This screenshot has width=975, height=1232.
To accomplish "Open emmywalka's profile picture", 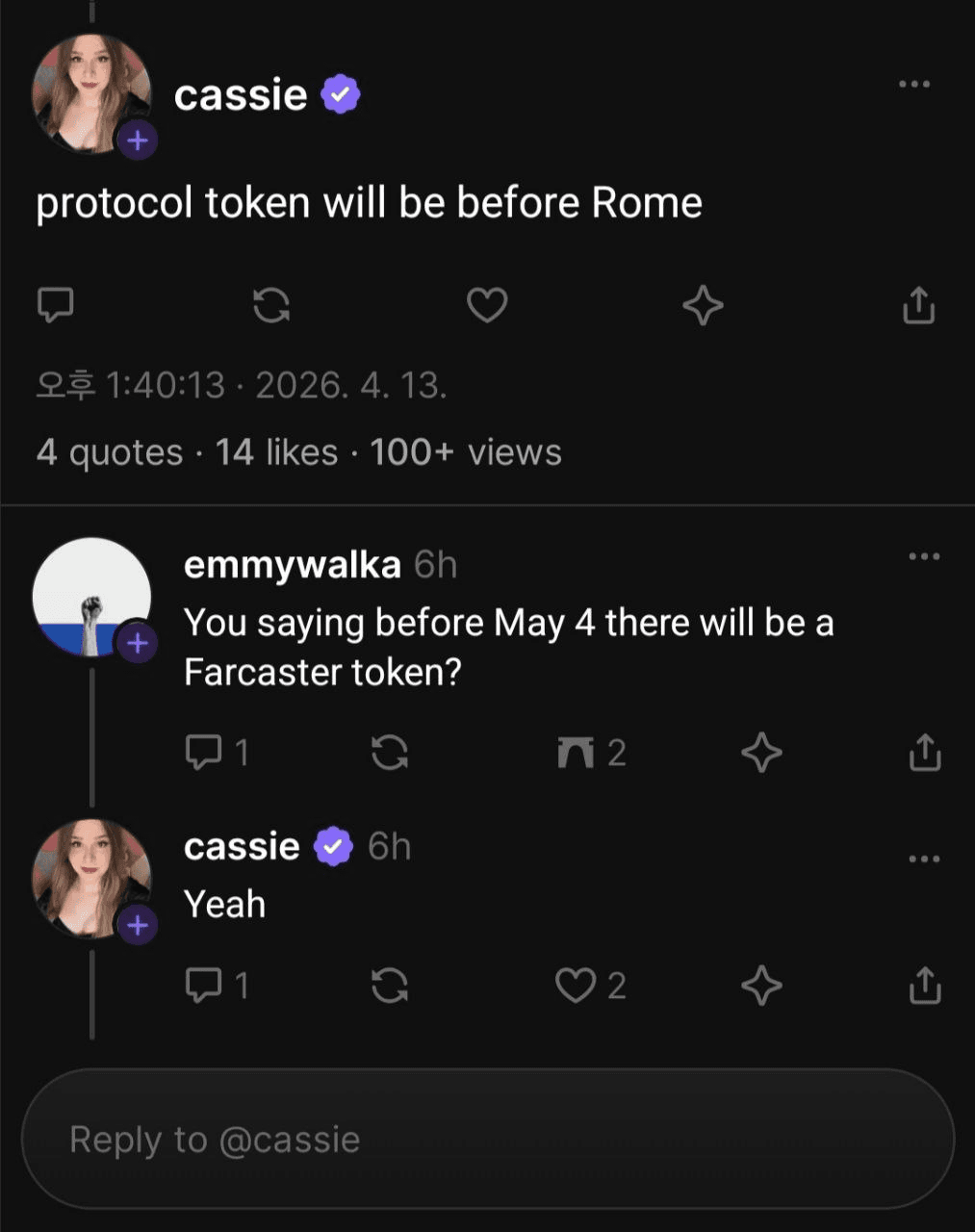I will (91, 597).
